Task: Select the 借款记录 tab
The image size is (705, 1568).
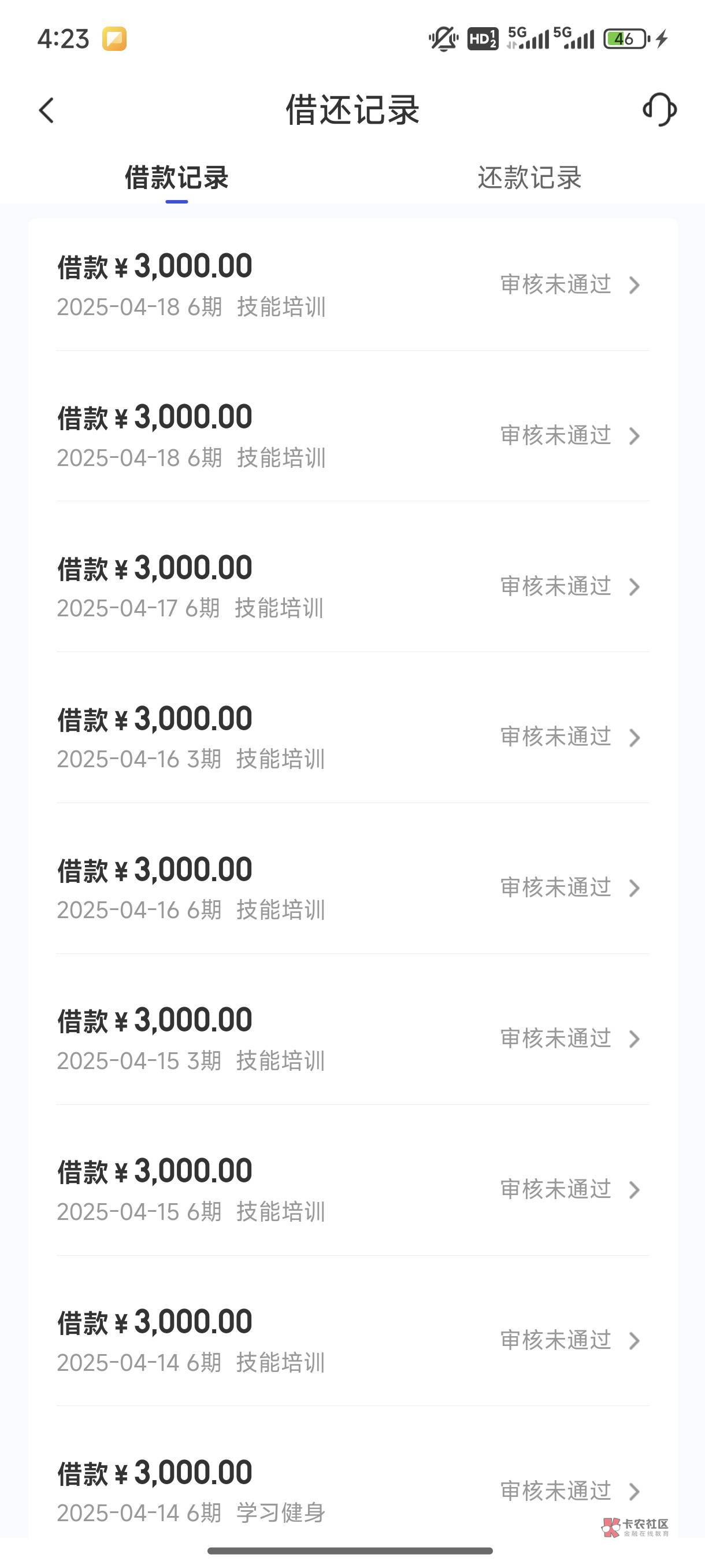Action: click(x=176, y=177)
